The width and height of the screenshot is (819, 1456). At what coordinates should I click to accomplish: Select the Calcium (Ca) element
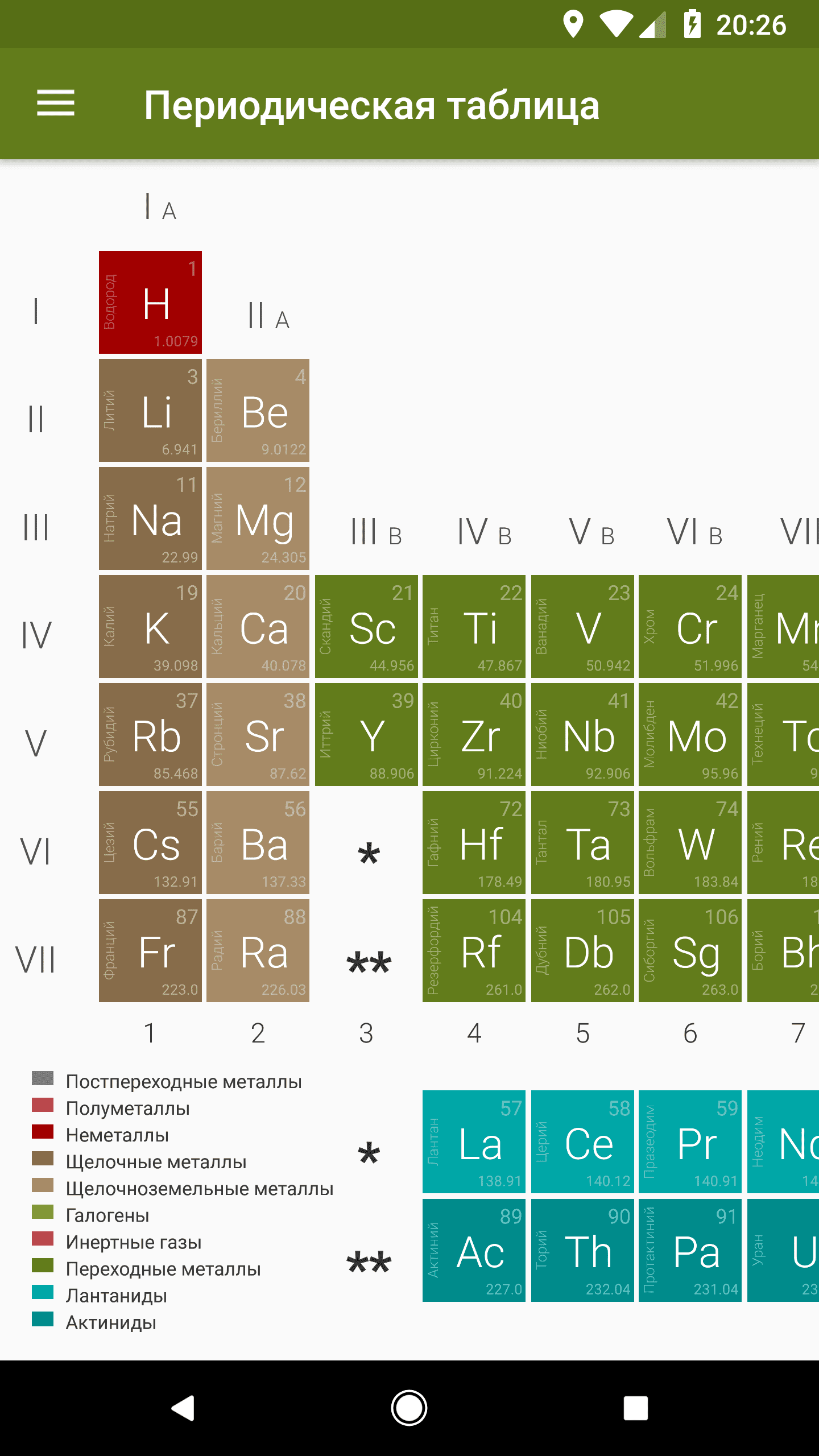point(258,626)
